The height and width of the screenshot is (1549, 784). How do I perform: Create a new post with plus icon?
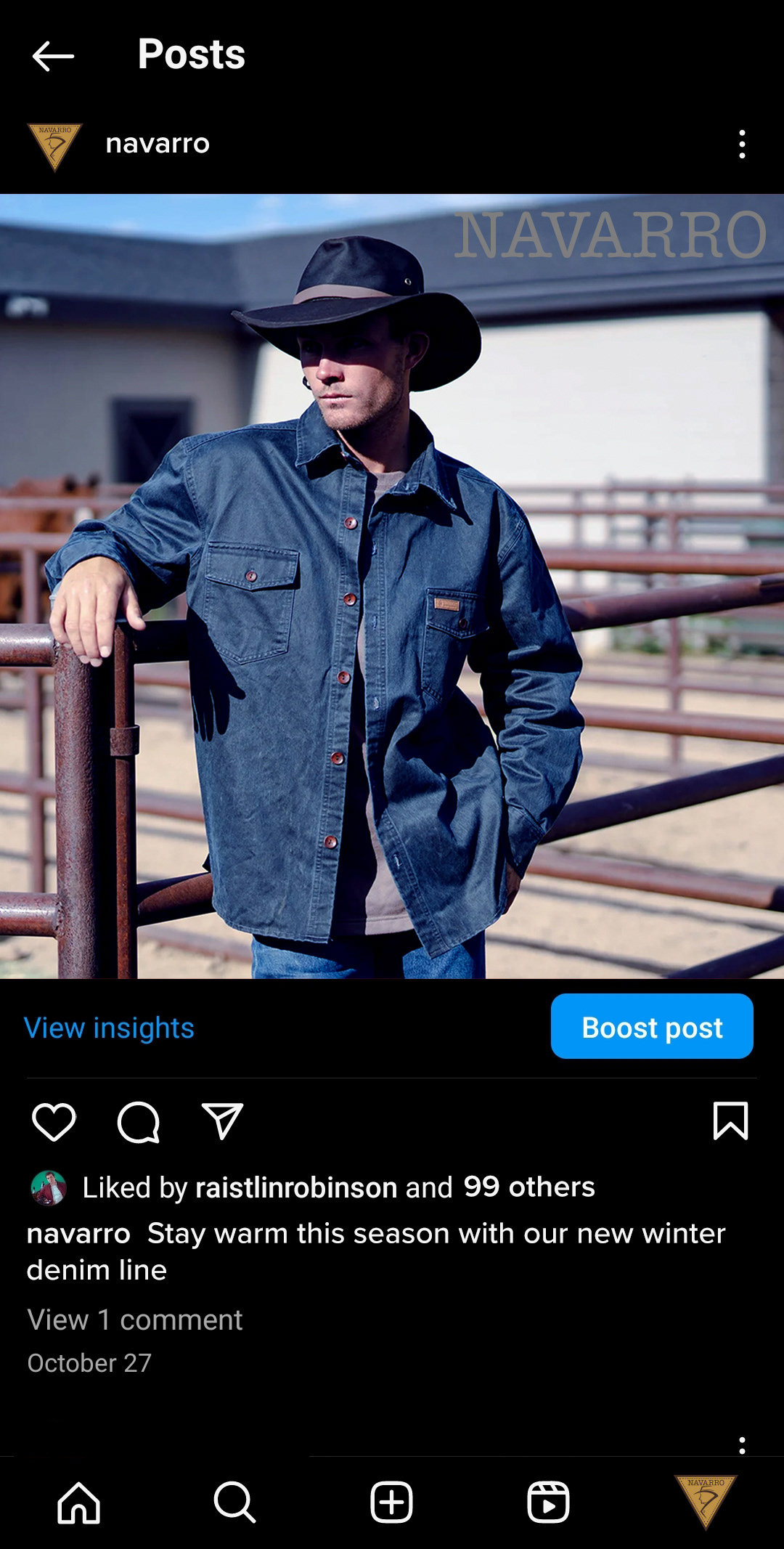(x=391, y=1502)
